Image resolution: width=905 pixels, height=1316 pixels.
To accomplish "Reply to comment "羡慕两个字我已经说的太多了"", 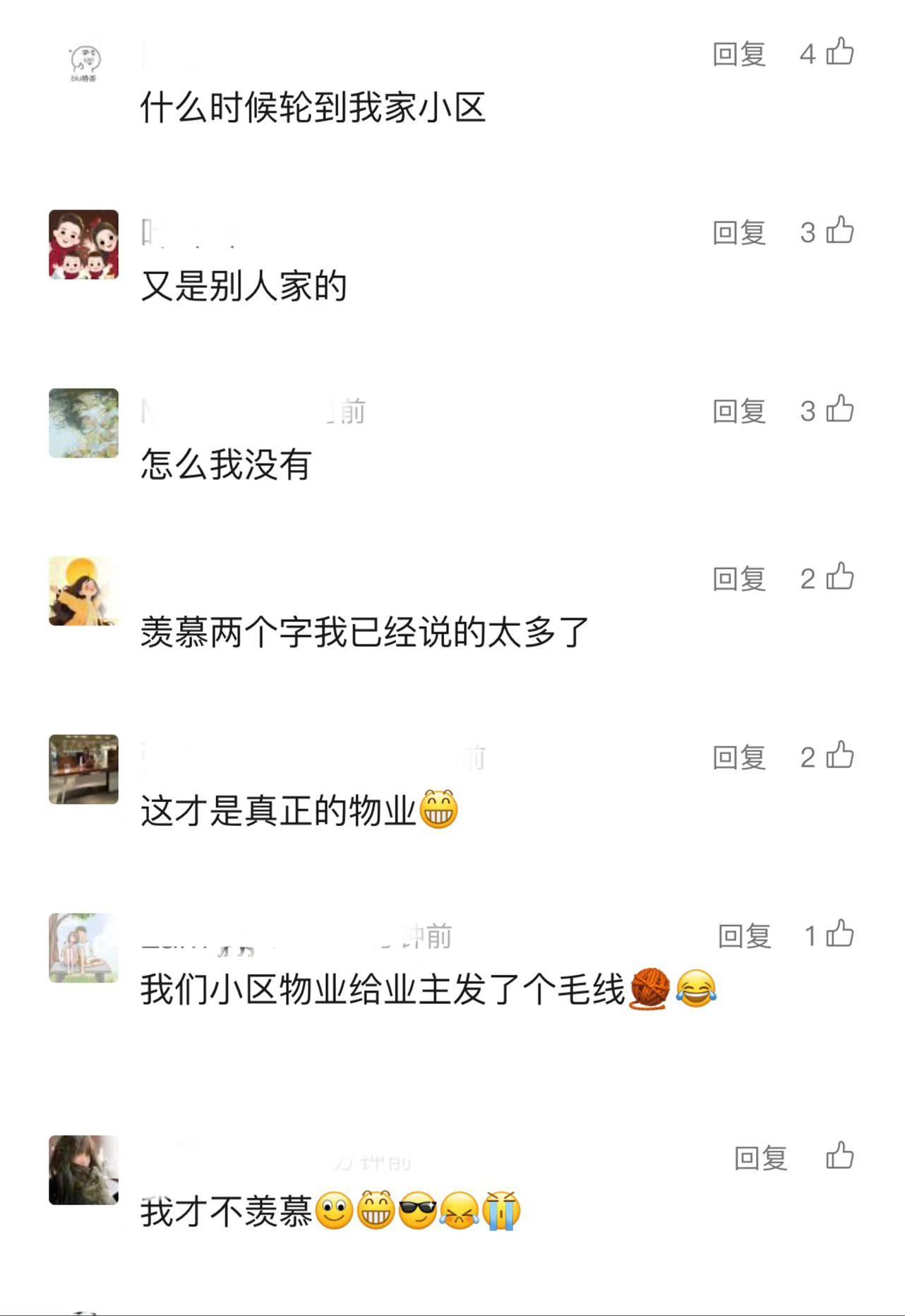I will pyautogui.click(x=738, y=579).
